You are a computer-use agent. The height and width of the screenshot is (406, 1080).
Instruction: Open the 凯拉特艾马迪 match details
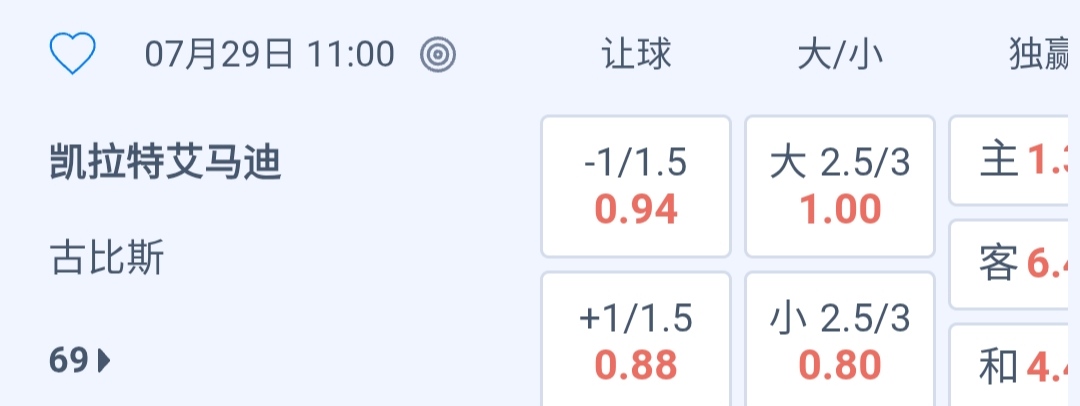click(166, 162)
